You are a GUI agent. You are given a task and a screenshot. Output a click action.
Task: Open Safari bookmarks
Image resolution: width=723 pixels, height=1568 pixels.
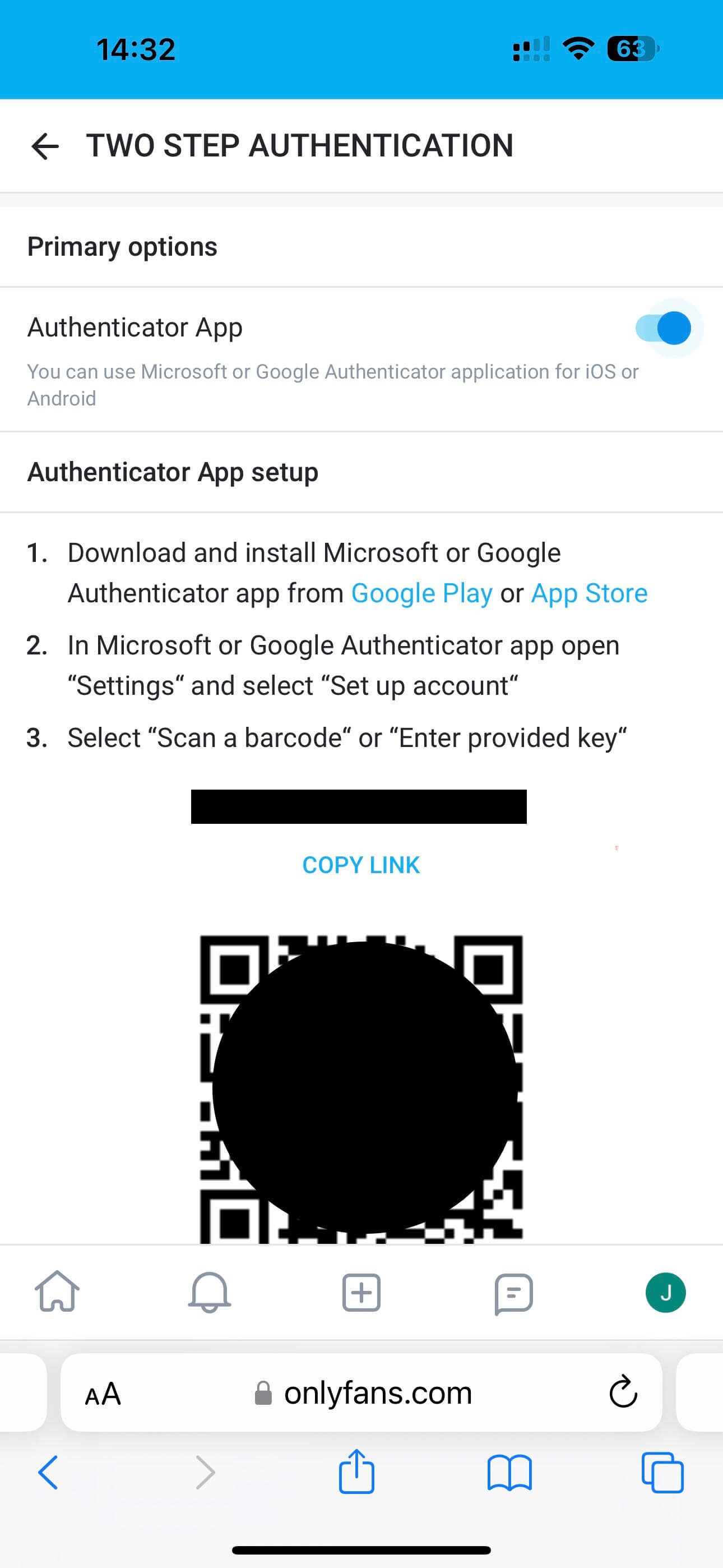(x=509, y=1473)
